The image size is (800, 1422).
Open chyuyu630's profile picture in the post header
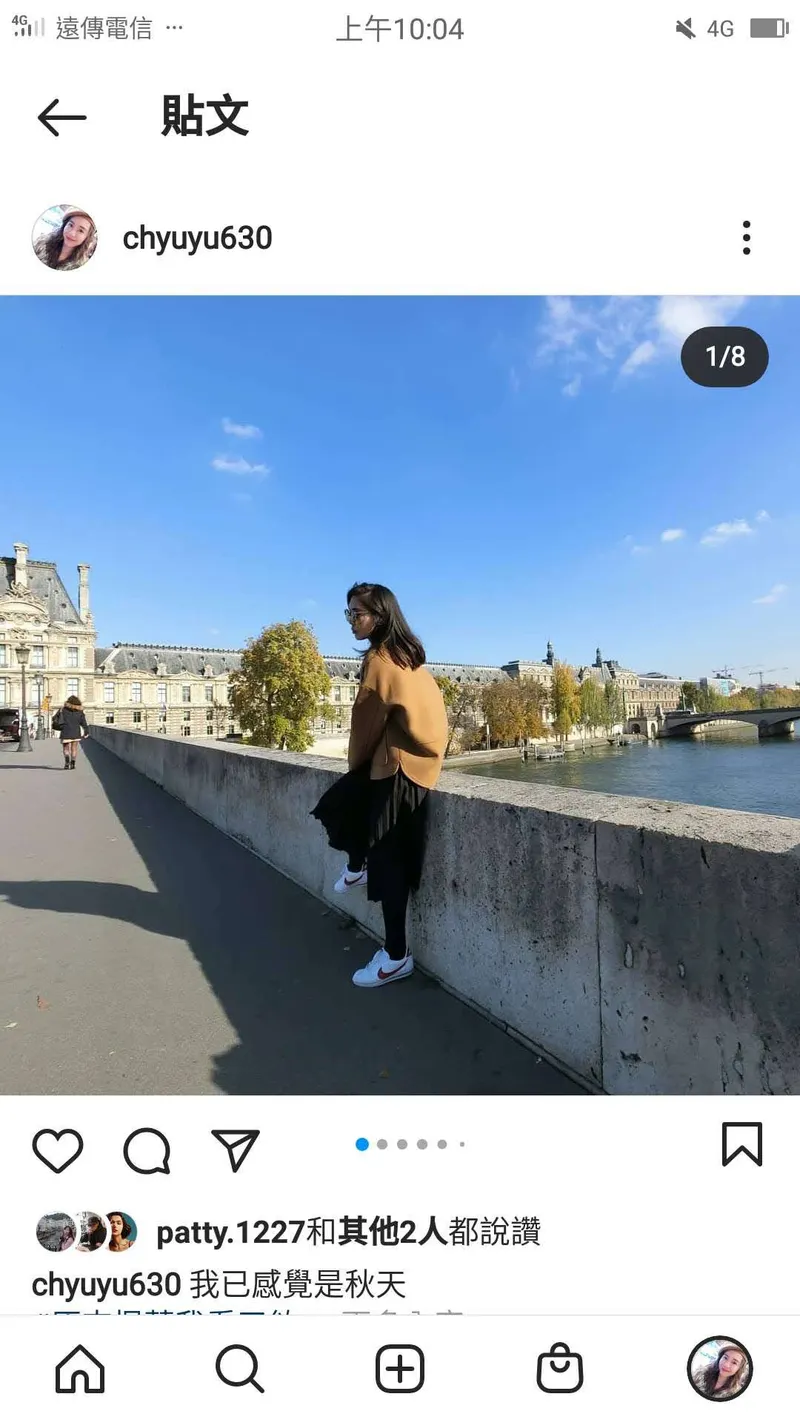[x=65, y=238]
